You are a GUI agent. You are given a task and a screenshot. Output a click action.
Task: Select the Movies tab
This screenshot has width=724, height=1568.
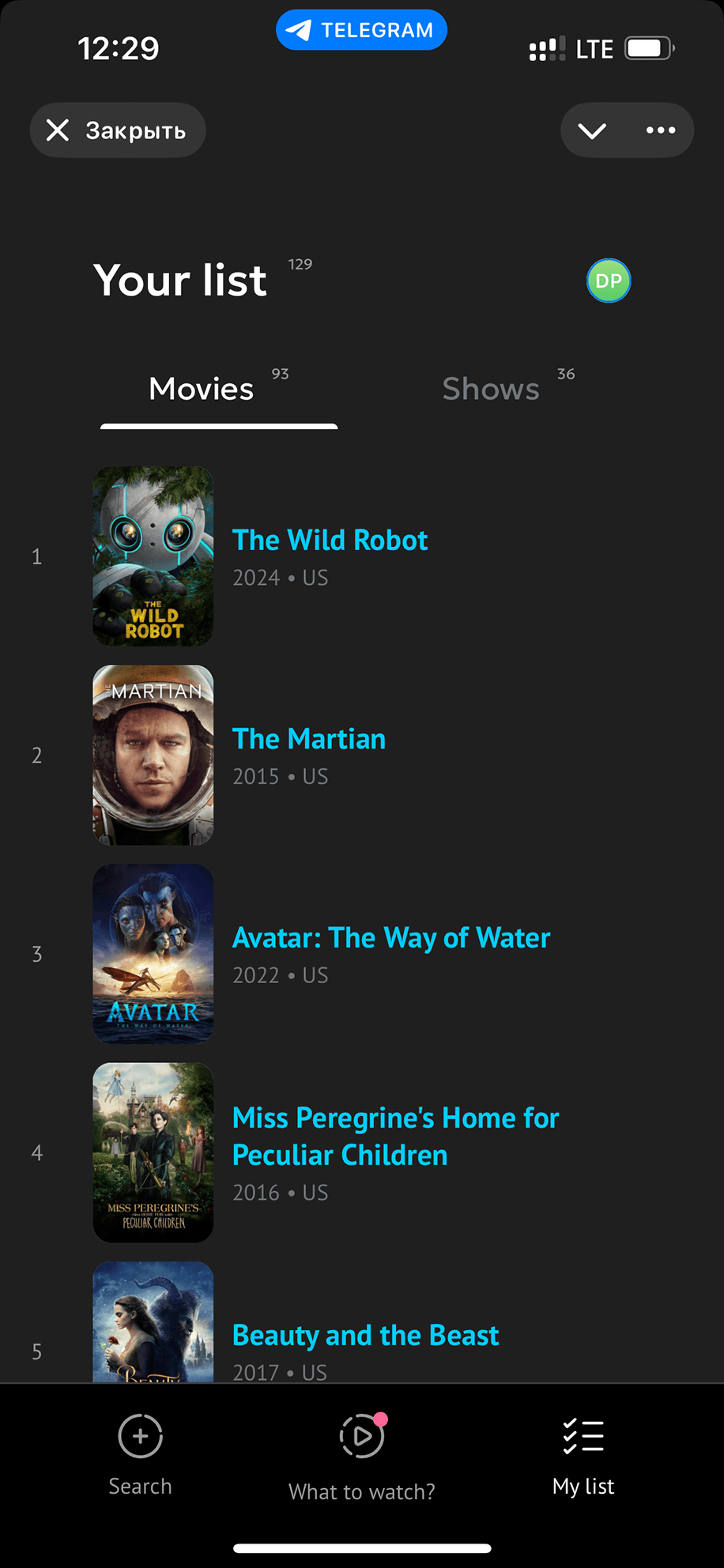click(x=202, y=389)
